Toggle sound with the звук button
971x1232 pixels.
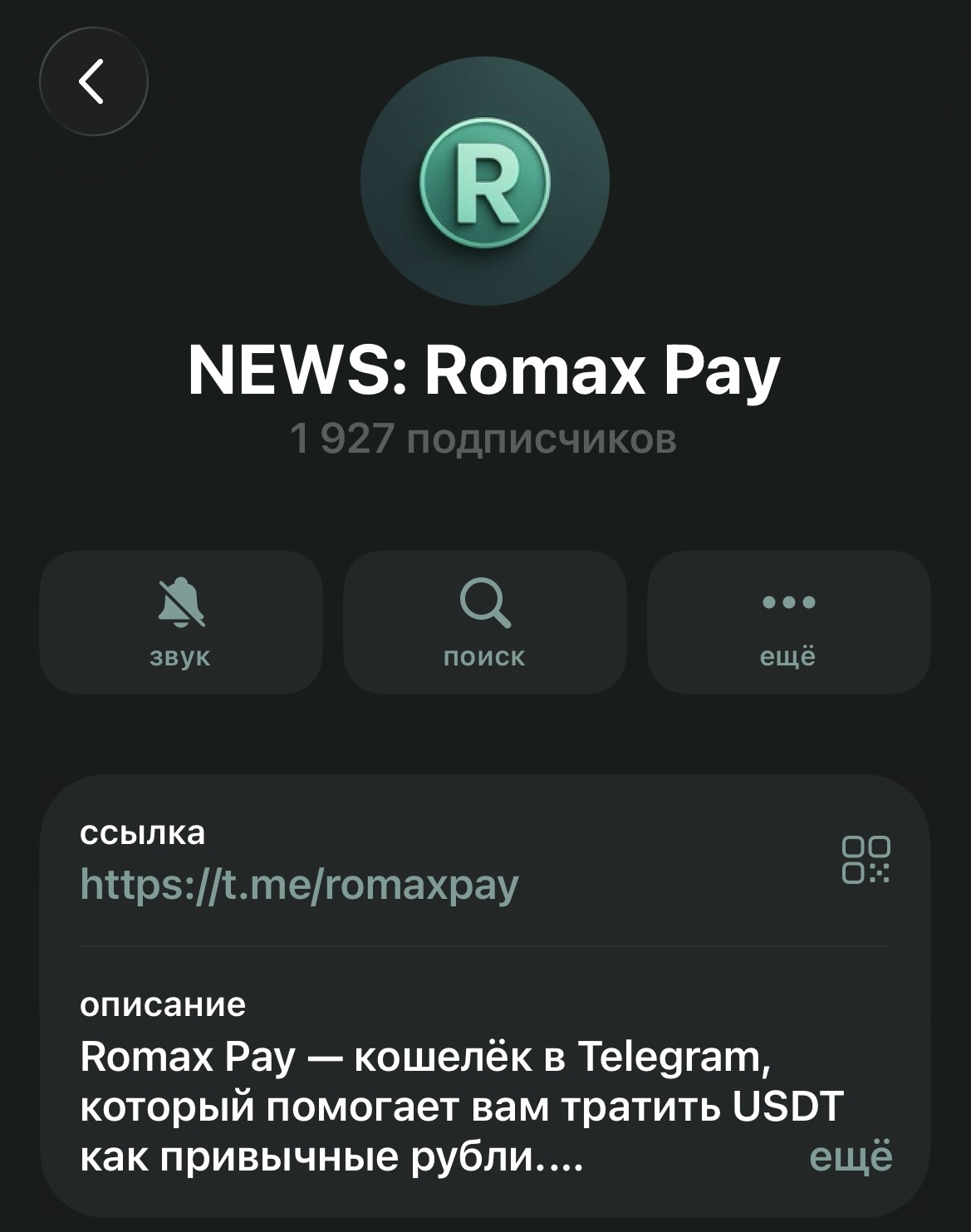pyautogui.click(x=181, y=621)
